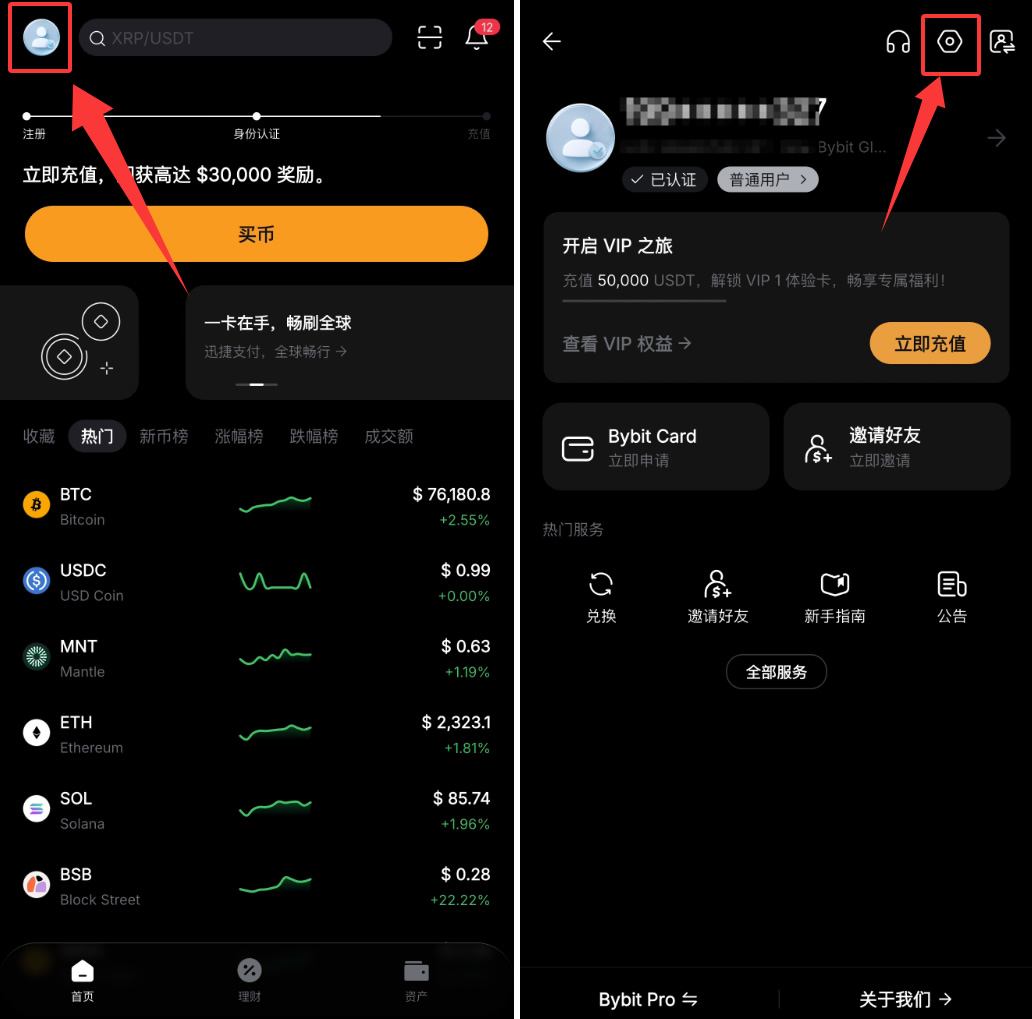The width and height of the screenshot is (1032, 1019).
Task: Open the BTC Bitcoin row
Action: [x=256, y=506]
